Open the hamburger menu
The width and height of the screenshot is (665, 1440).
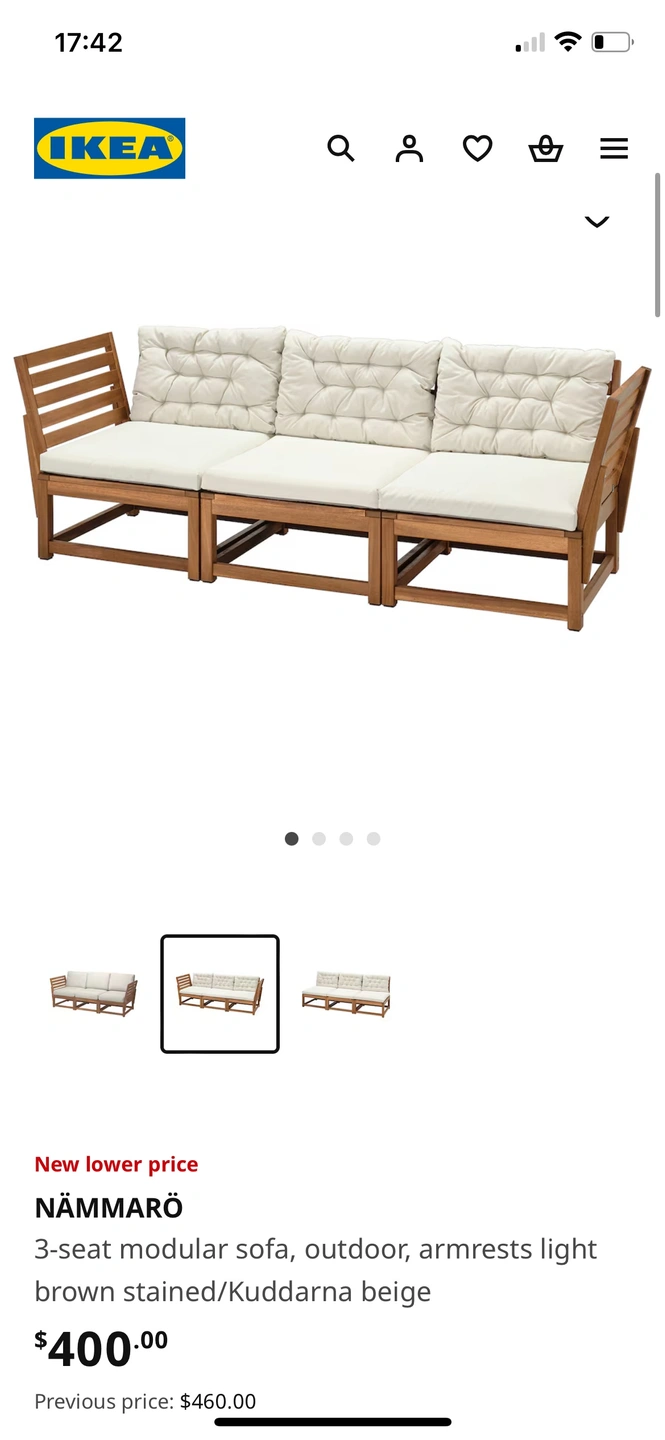click(614, 149)
